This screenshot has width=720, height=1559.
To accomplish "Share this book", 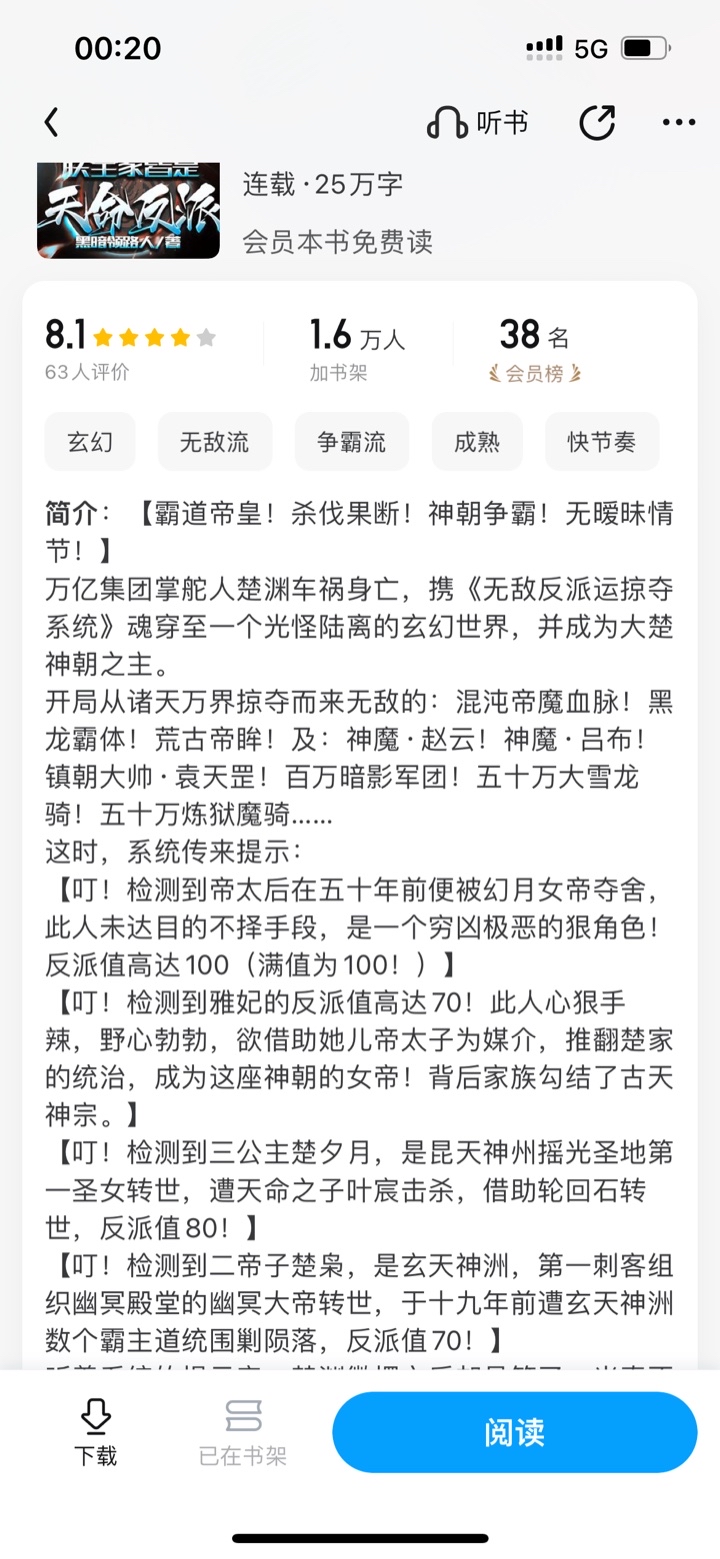I will pyautogui.click(x=597, y=123).
